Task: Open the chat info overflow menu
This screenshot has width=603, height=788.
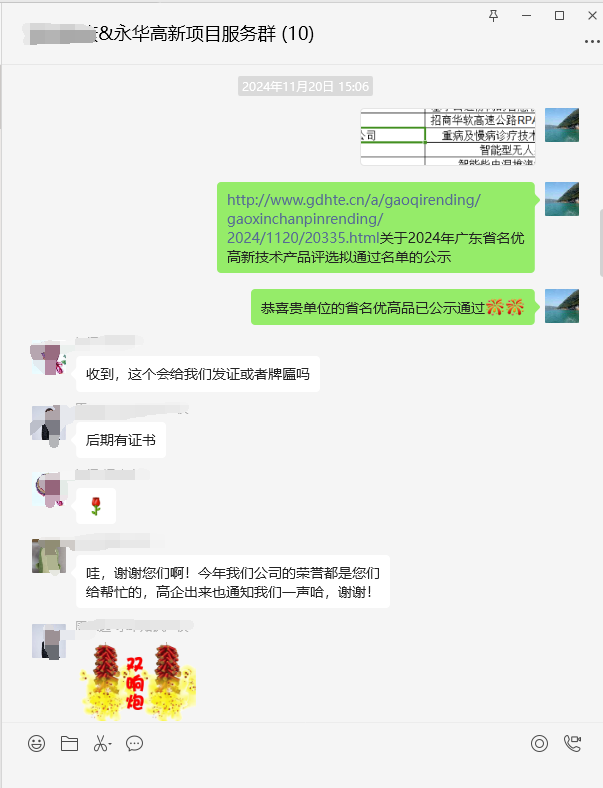Action: (x=591, y=41)
